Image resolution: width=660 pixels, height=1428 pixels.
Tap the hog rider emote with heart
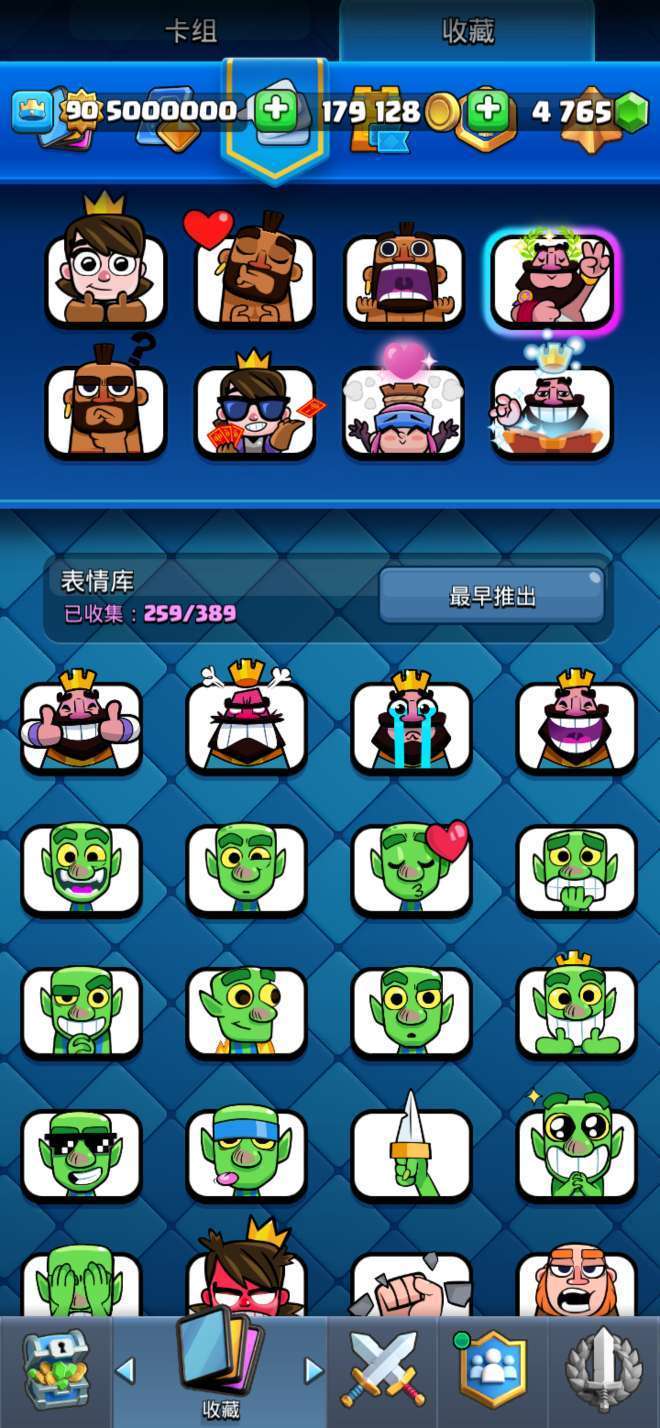tap(255, 280)
